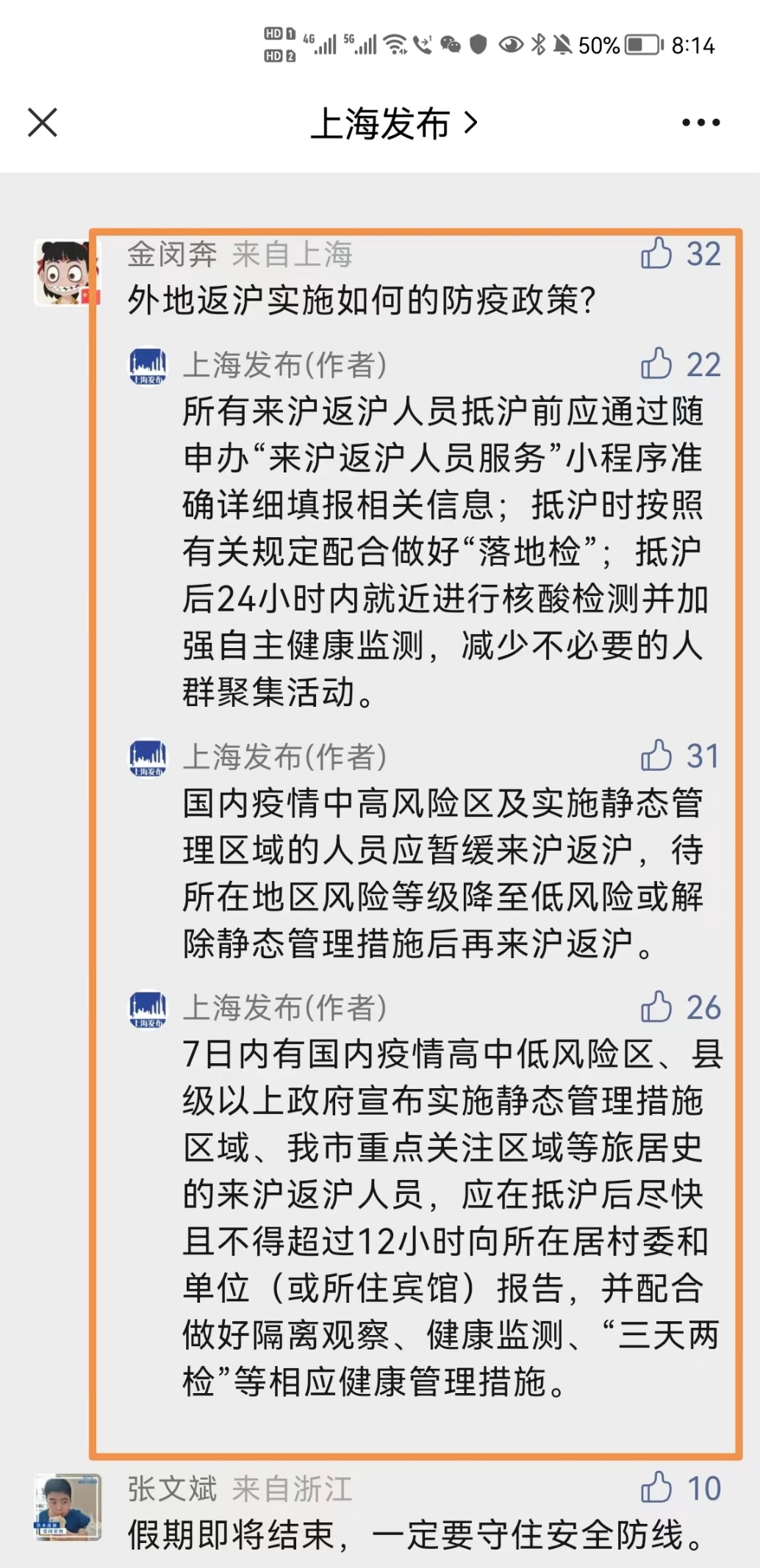Close the article page with X
Image resolution: width=760 pixels, height=1568 pixels.
(43, 123)
